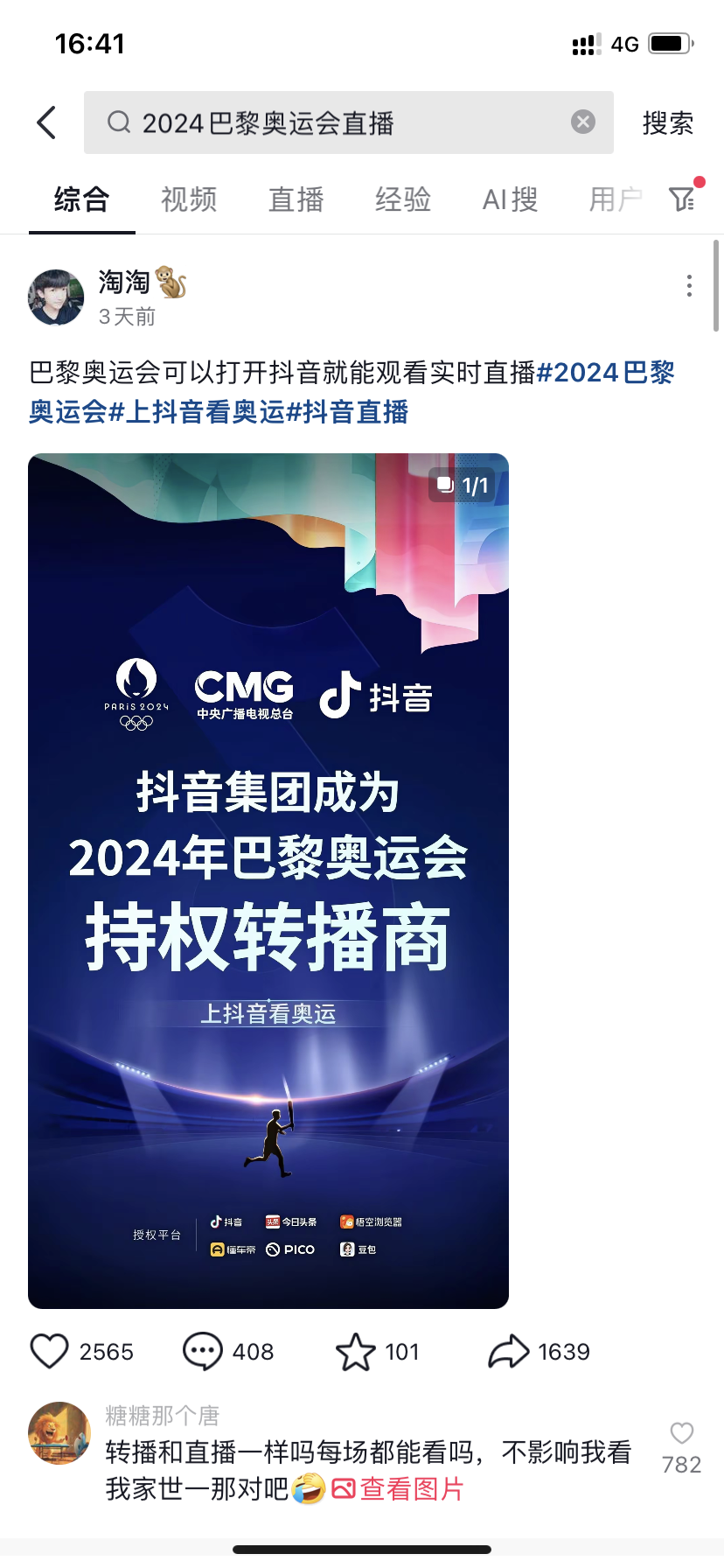Tap the 搜索 button
Viewport: 724px width, 1568px height.
668,122
